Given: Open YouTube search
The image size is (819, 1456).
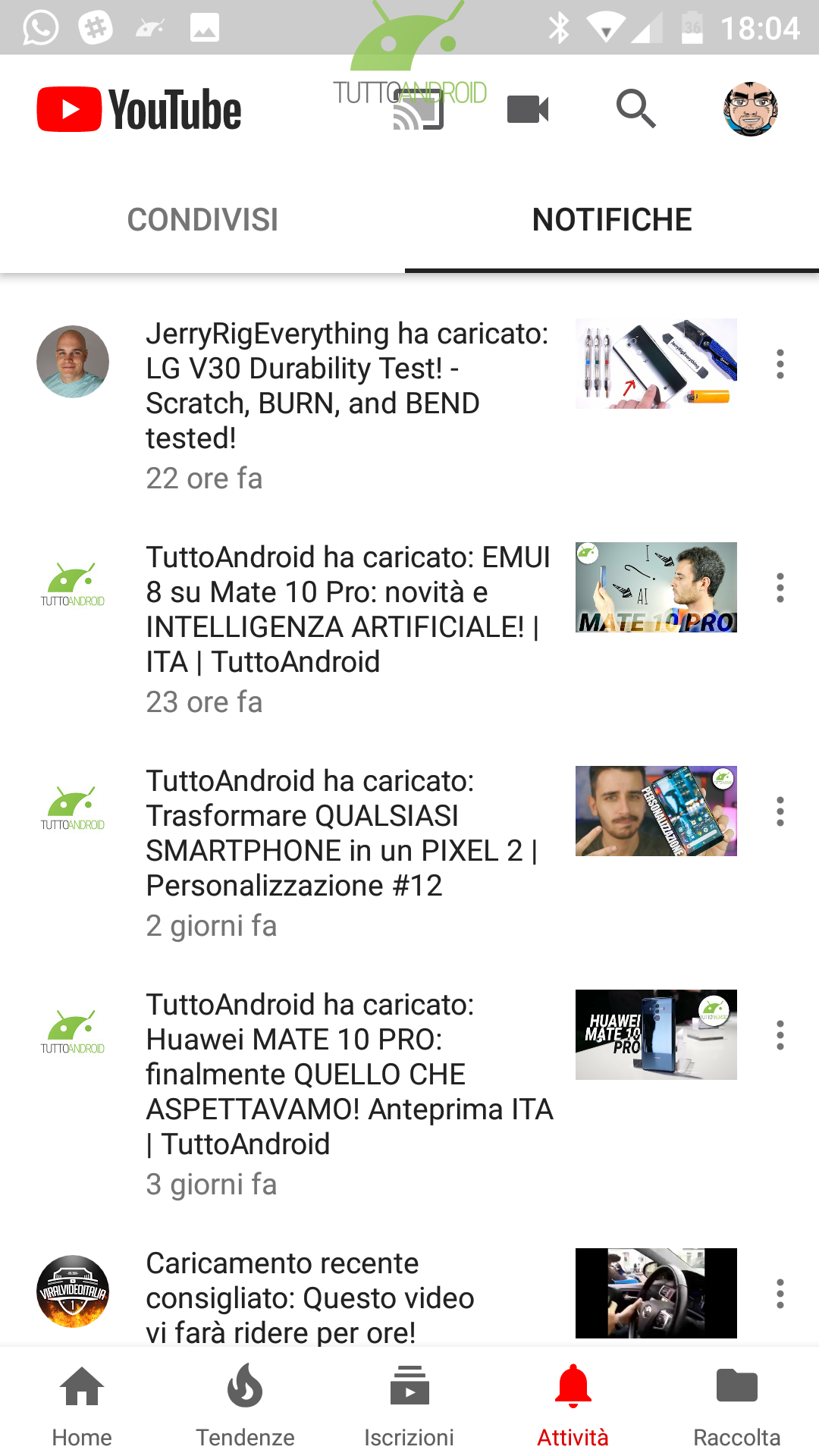Looking at the screenshot, I should coord(635,109).
